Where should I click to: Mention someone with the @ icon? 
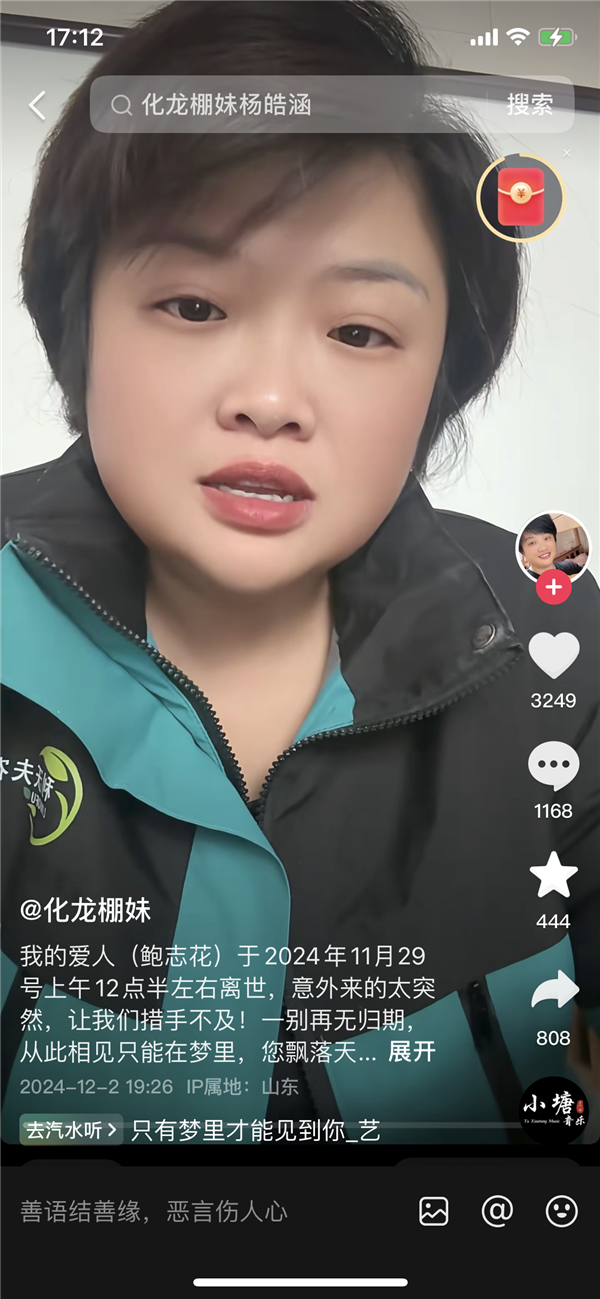pos(497,1212)
